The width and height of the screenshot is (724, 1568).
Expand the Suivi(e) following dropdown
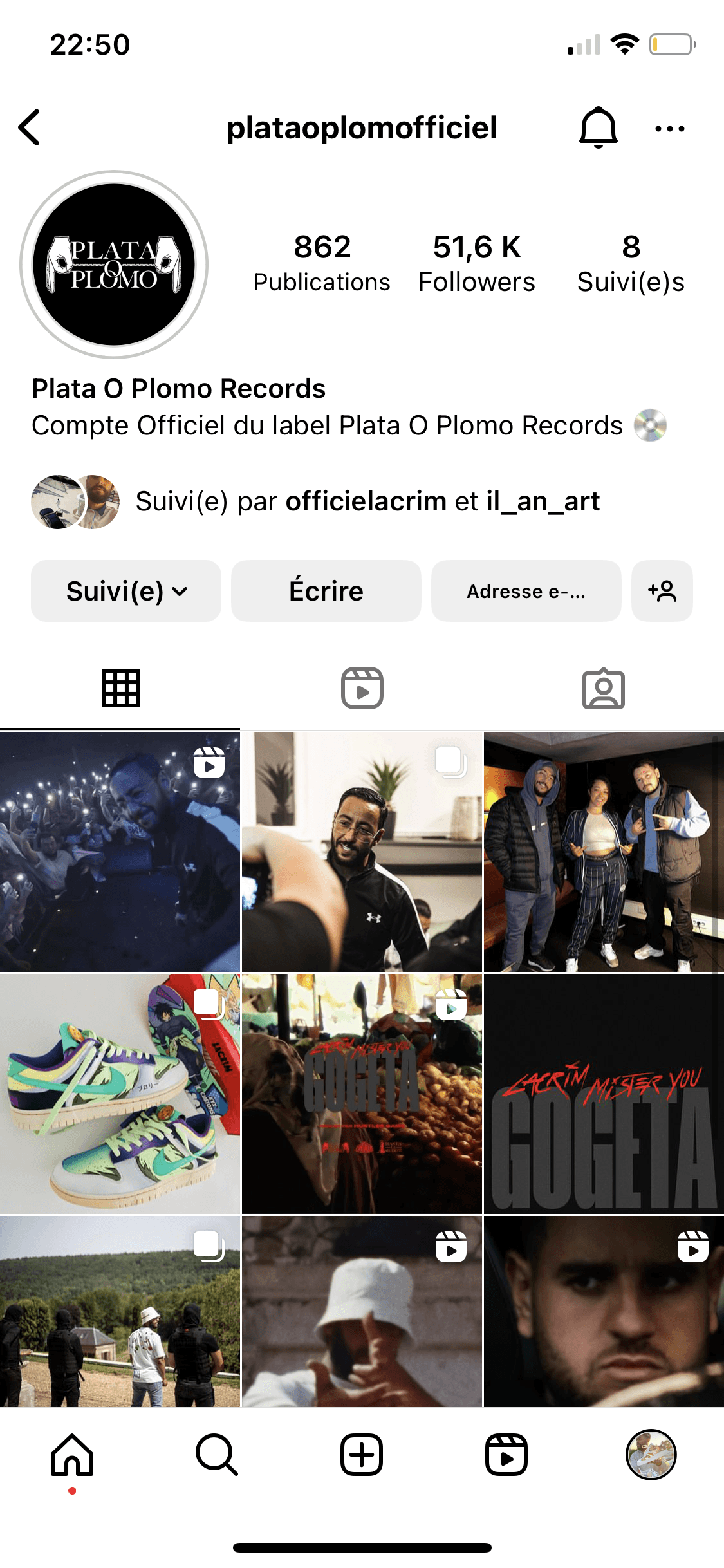126,591
